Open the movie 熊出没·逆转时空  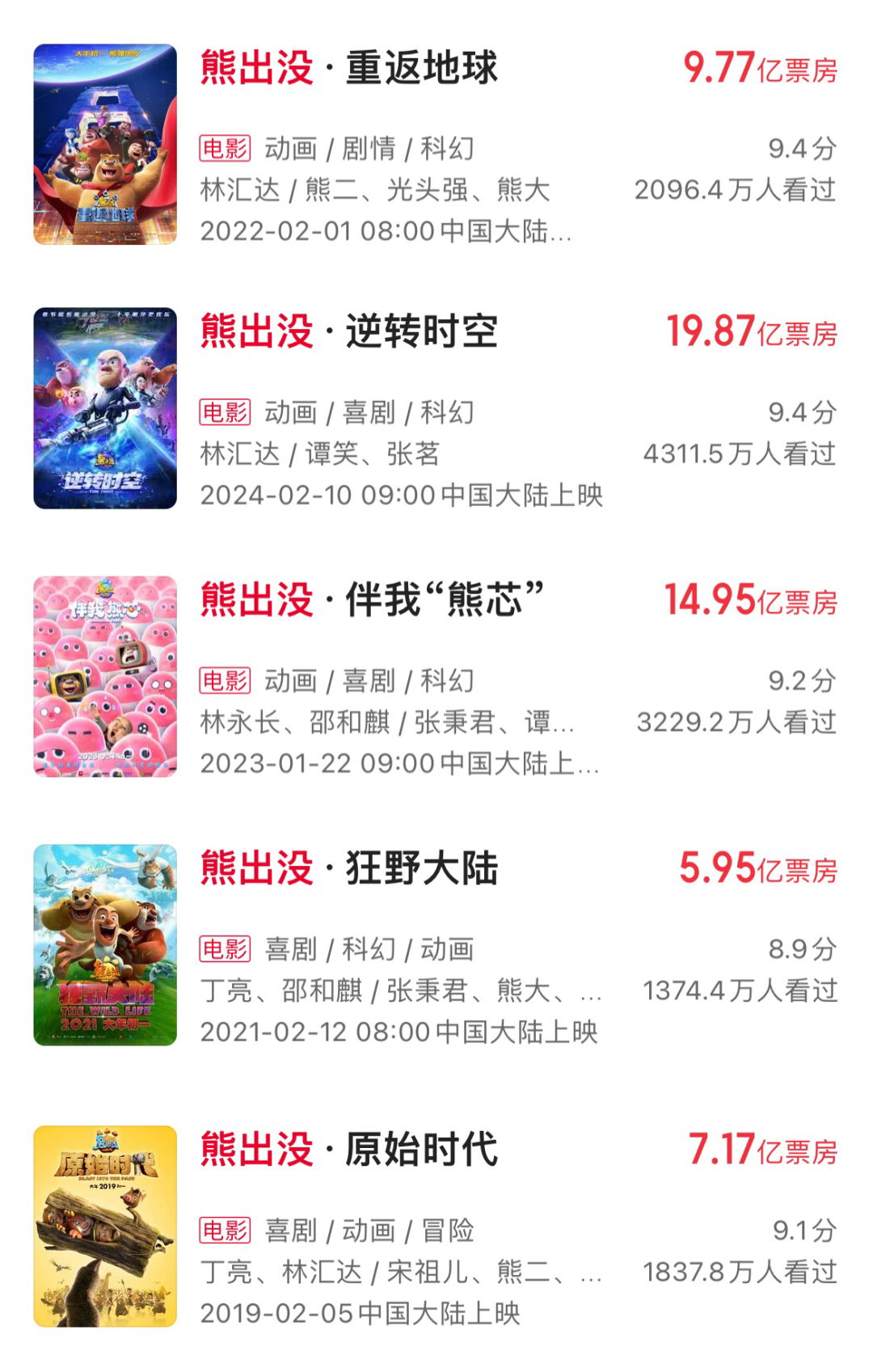[349, 332]
